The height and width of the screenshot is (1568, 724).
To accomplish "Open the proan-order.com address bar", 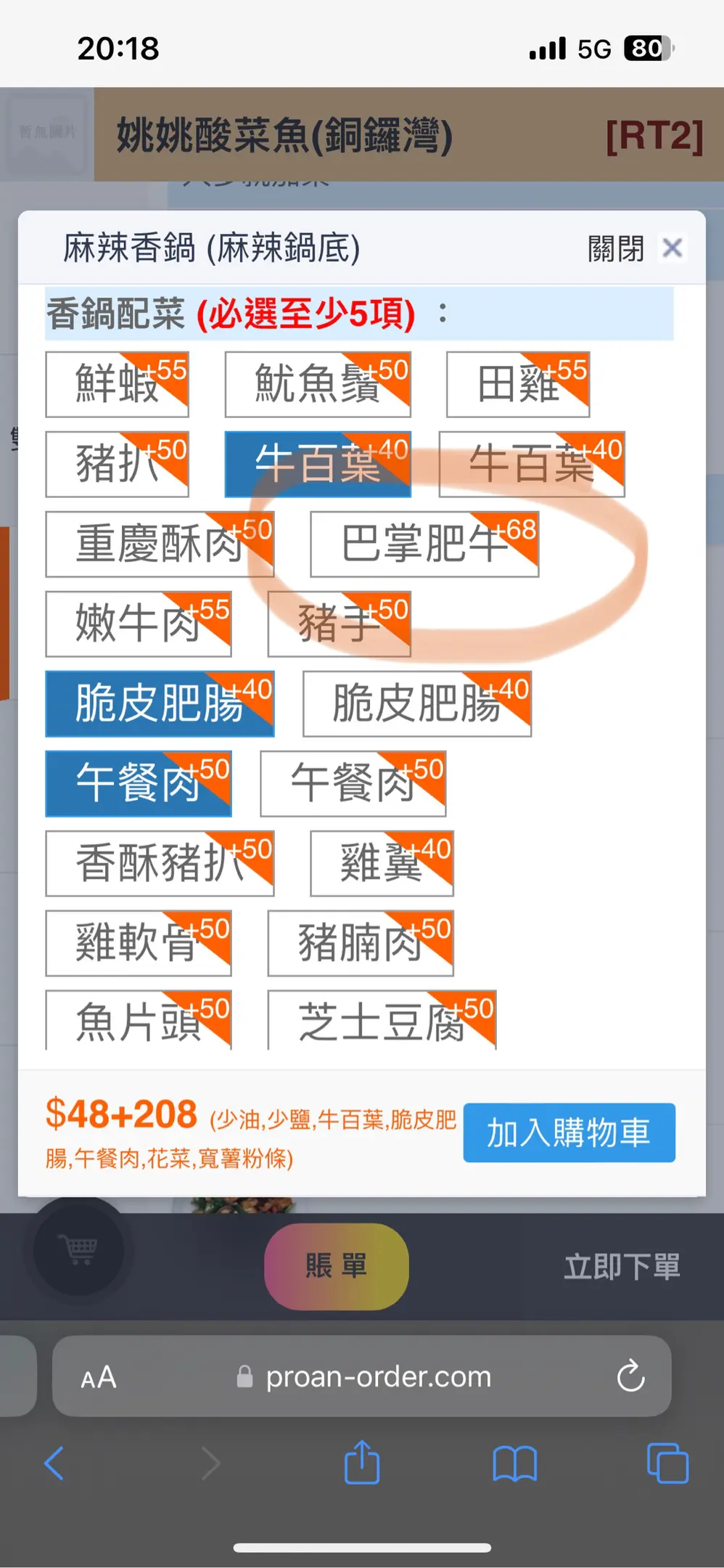I will coord(377,1376).
